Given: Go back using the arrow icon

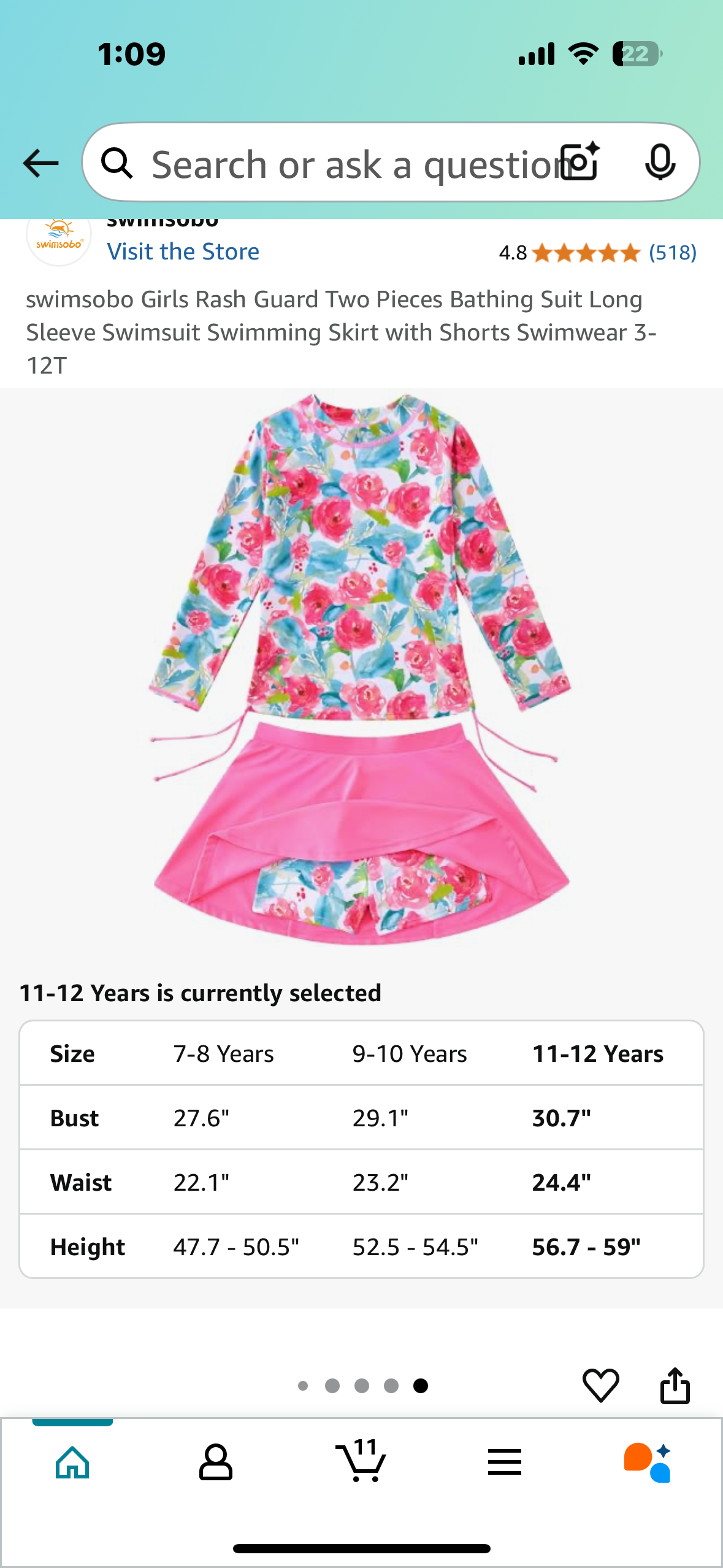Looking at the screenshot, I should coord(40,163).
